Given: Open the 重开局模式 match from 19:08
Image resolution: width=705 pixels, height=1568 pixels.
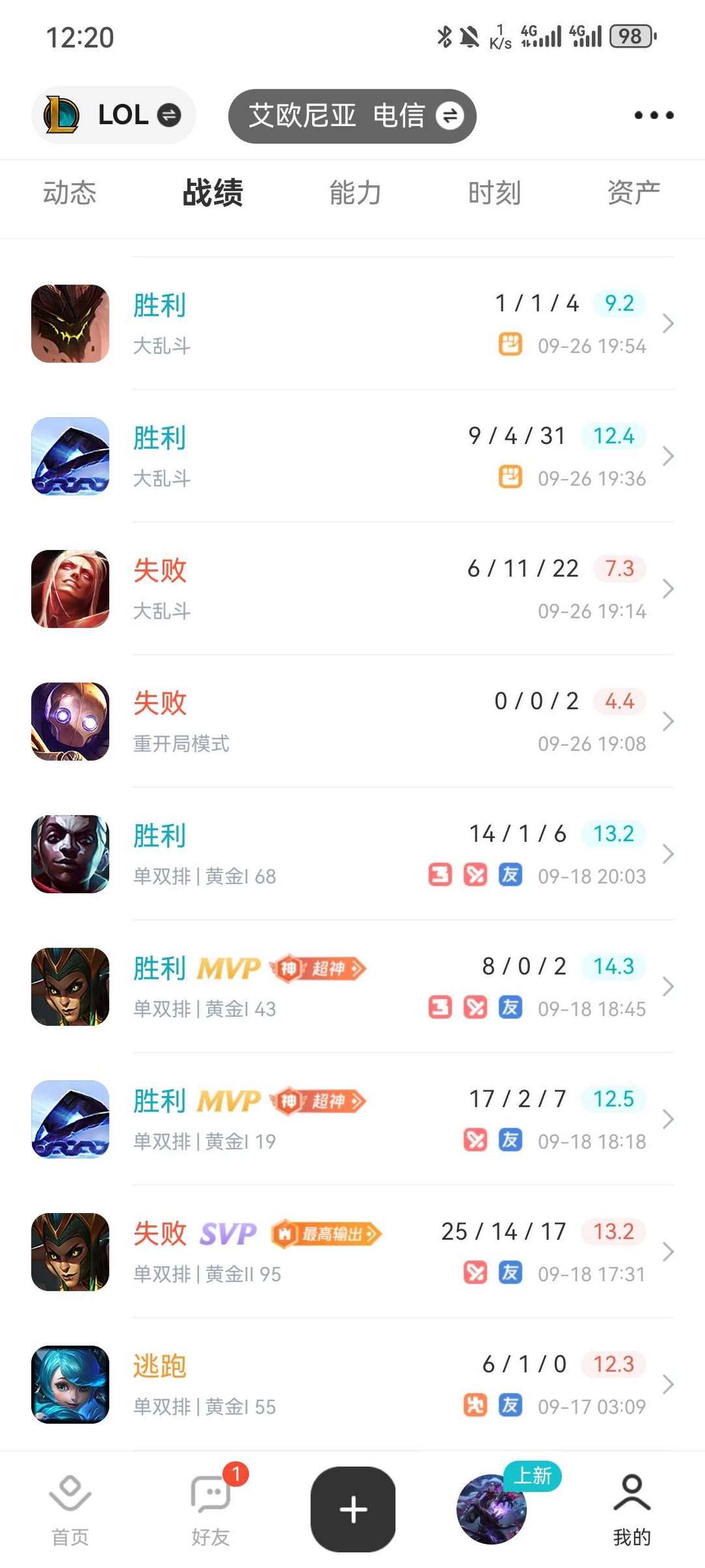Looking at the screenshot, I should 352,722.
